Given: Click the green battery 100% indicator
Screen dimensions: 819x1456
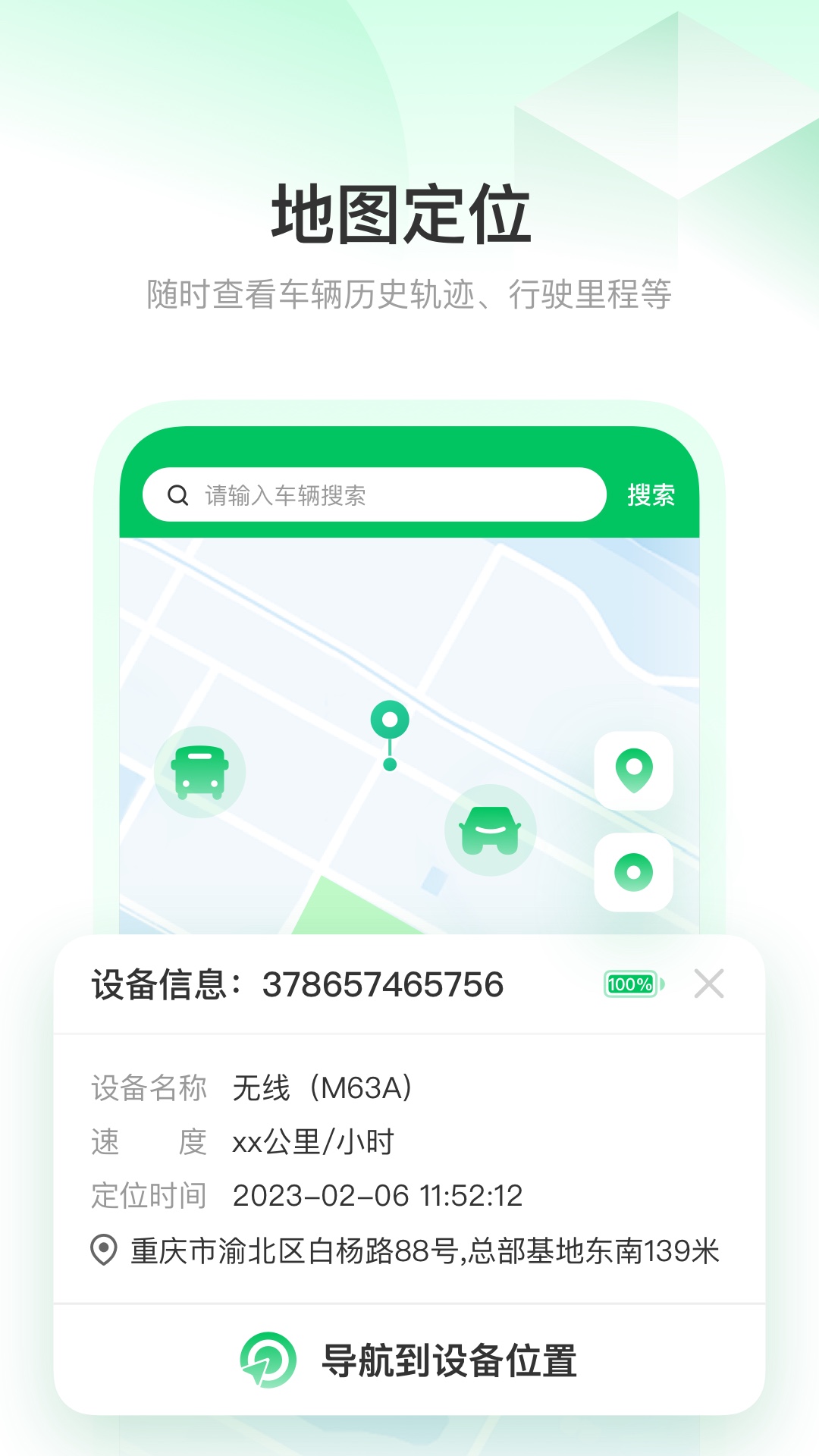Looking at the screenshot, I should point(630,982).
